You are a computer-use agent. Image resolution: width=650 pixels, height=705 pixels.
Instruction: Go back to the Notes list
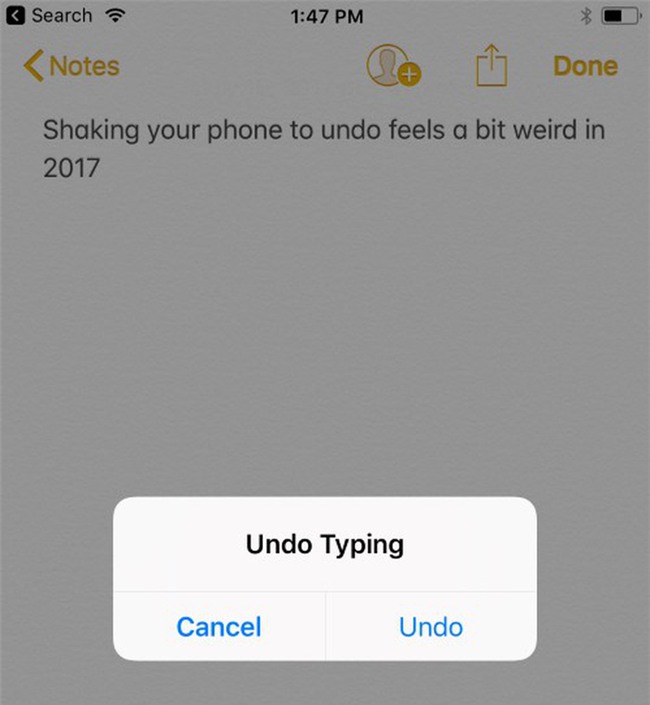(x=71, y=66)
